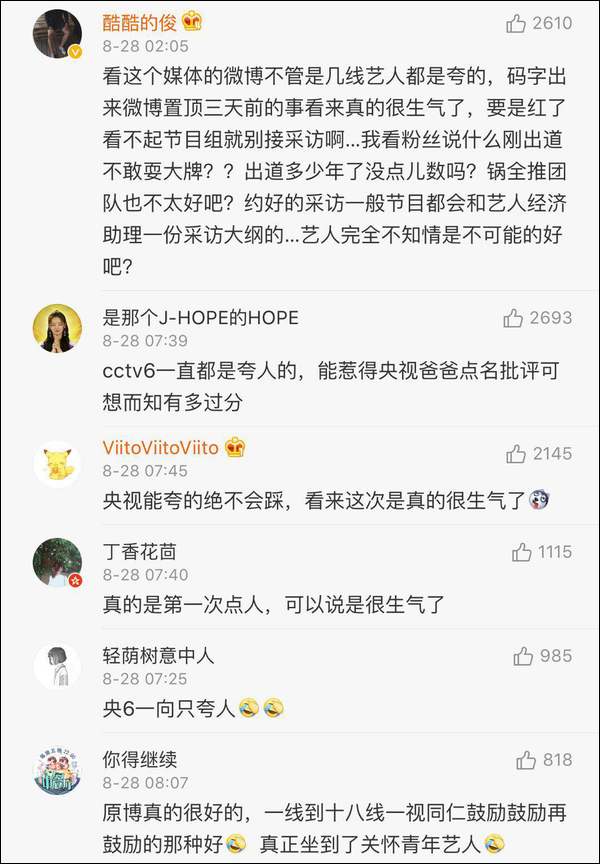
Task: Open ViitoViitoViito's Pikachu avatar
Action: click(58, 464)
